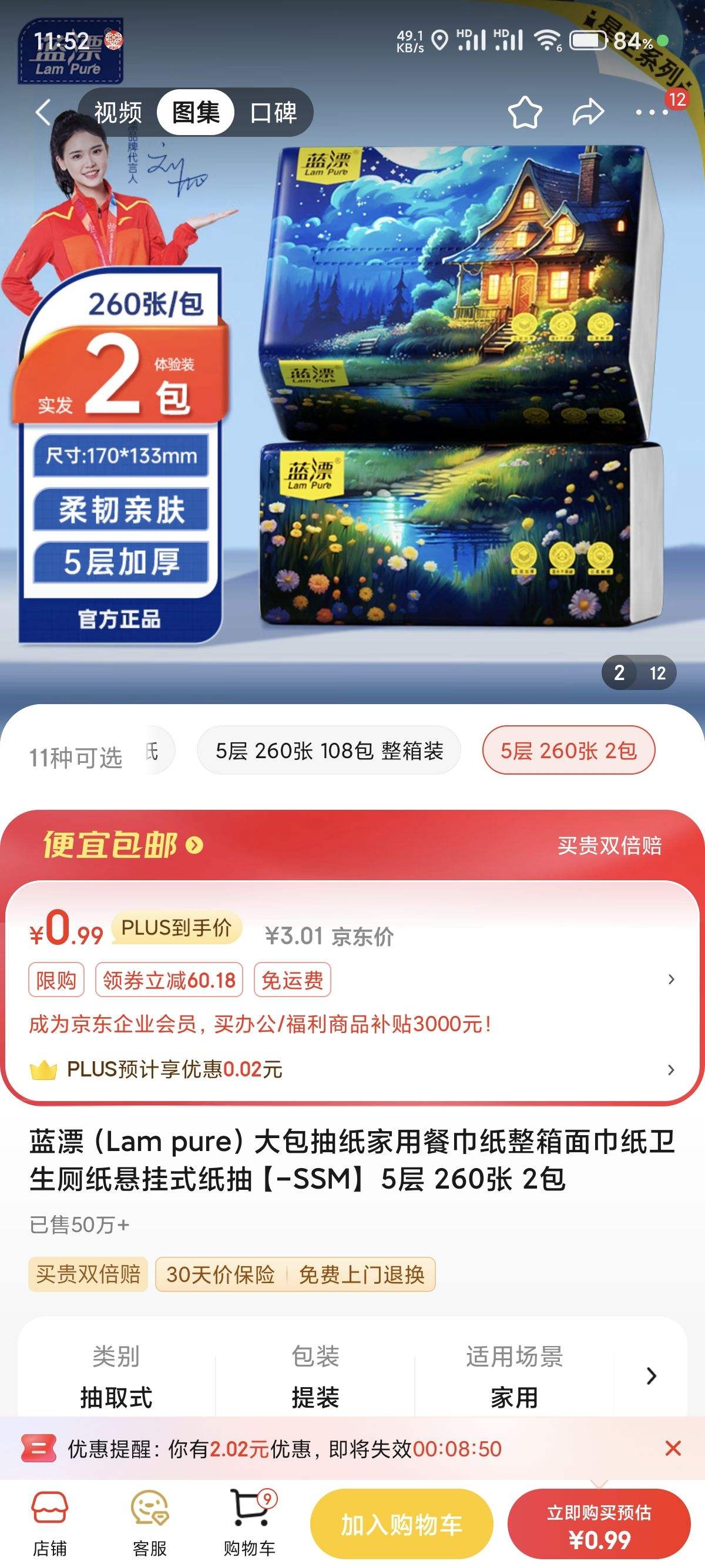
Task: Switch to the 视频 tab
Action: (119, 112)
